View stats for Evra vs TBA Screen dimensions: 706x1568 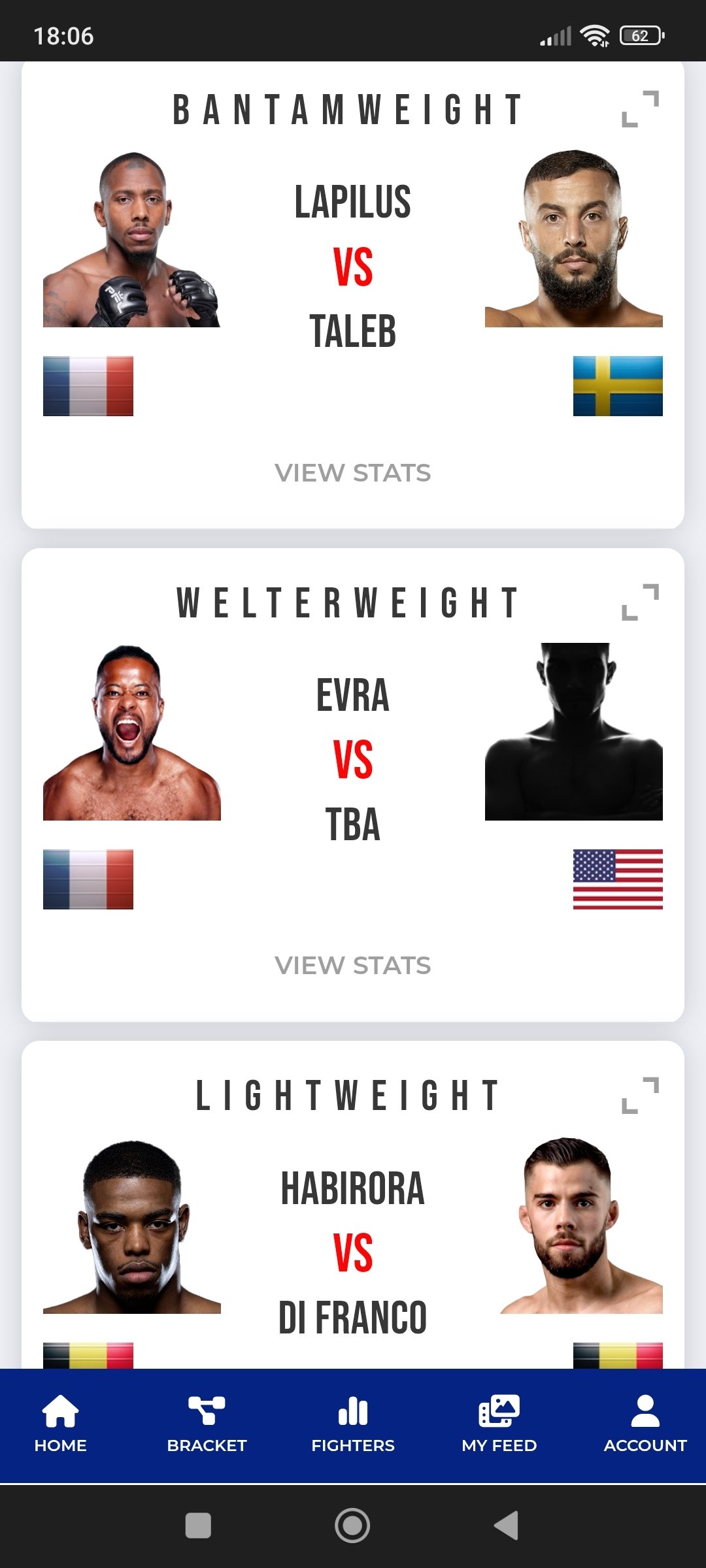(353, 966)
